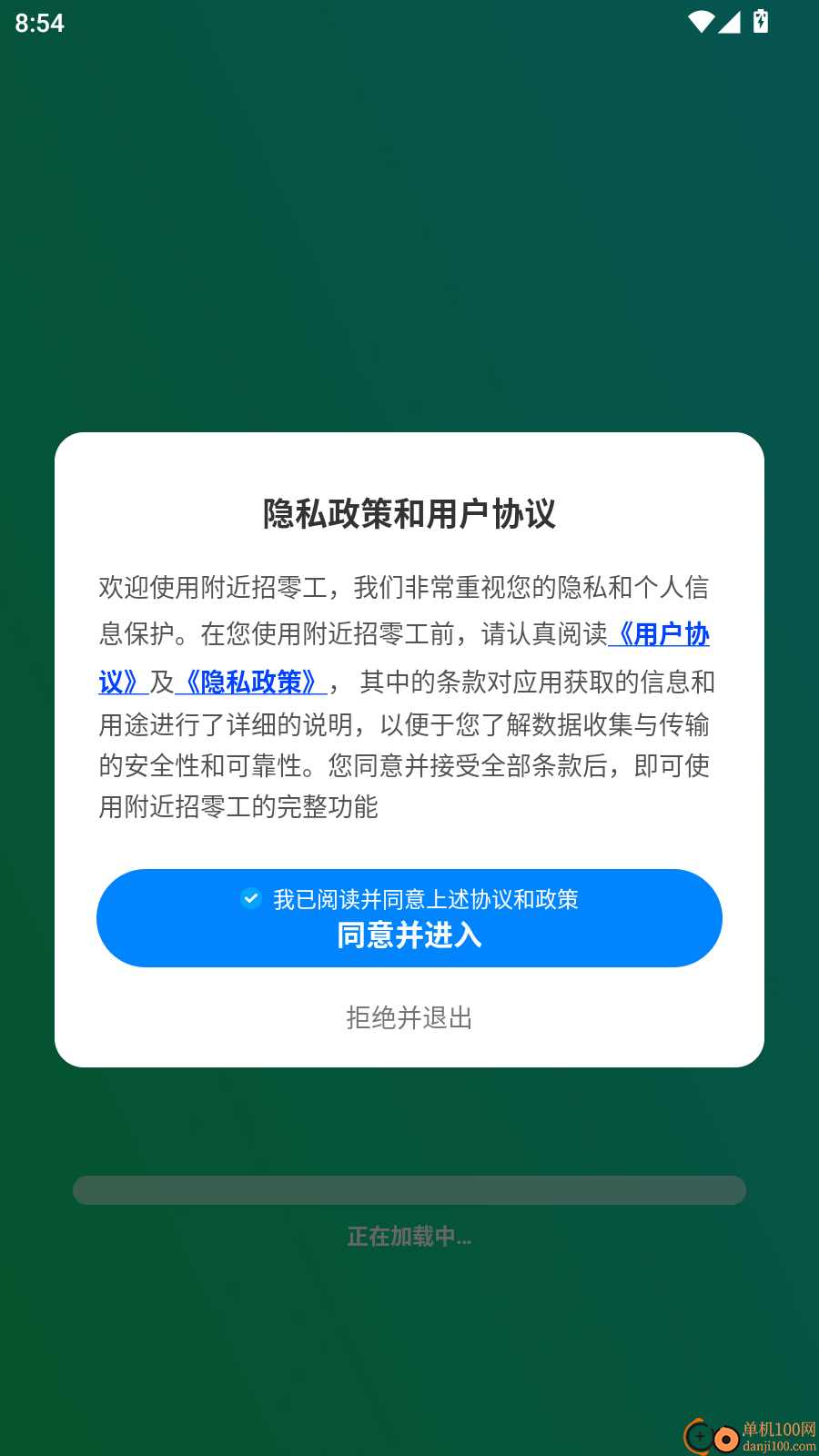
Task: Click the clock showing 8:54
Action: coord(39,22)
